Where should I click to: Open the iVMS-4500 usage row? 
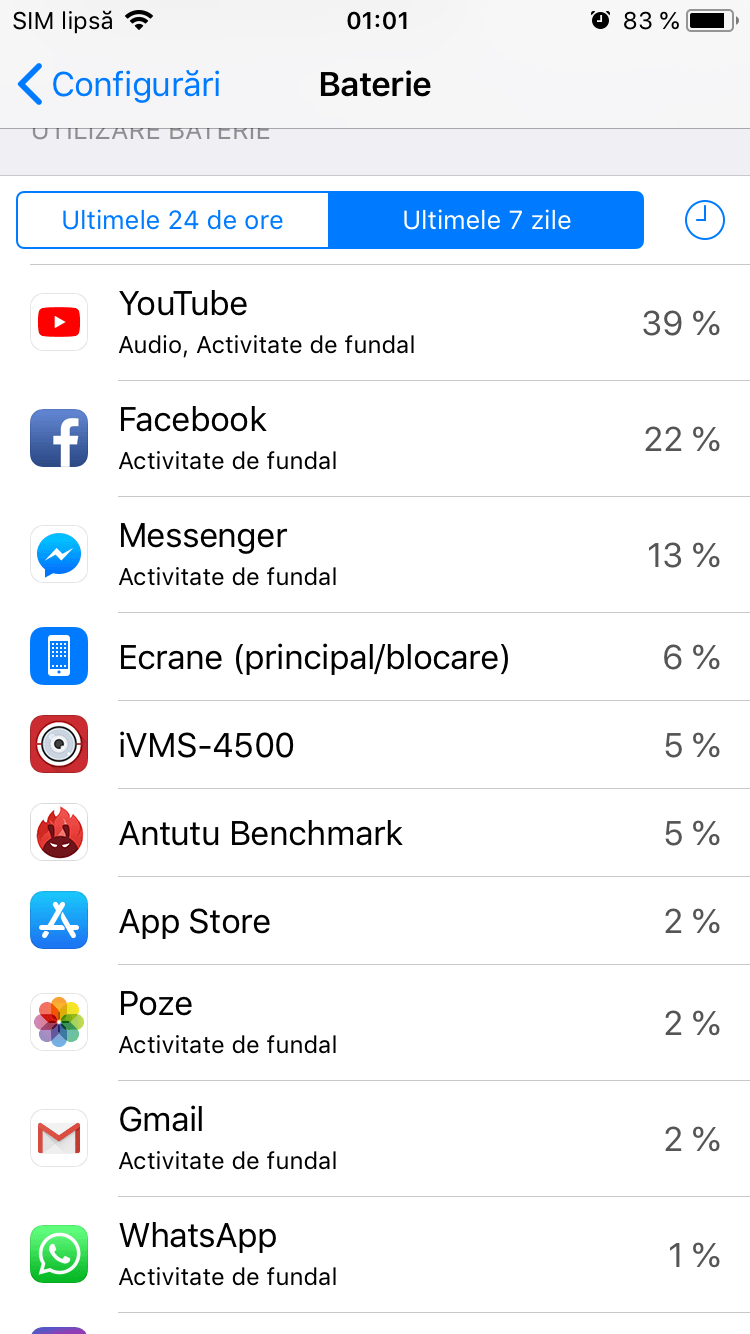point(375,745)
